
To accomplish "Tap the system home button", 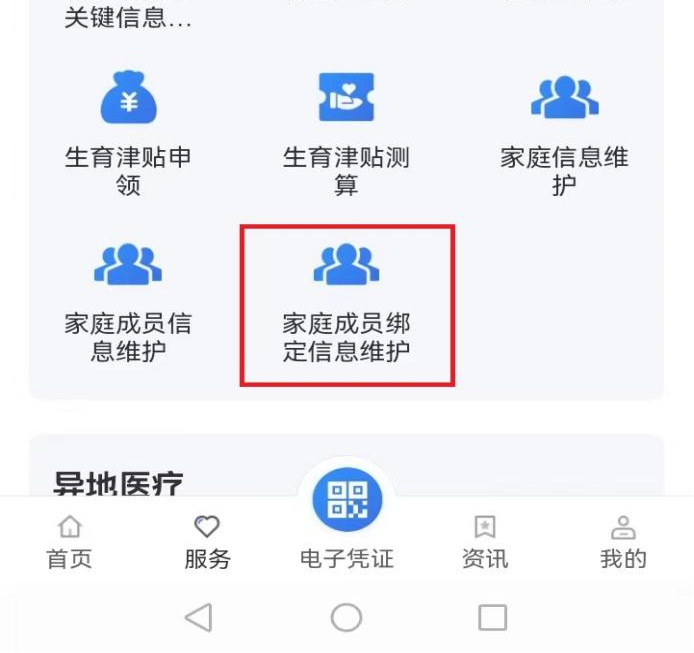I will pos(346,617).
